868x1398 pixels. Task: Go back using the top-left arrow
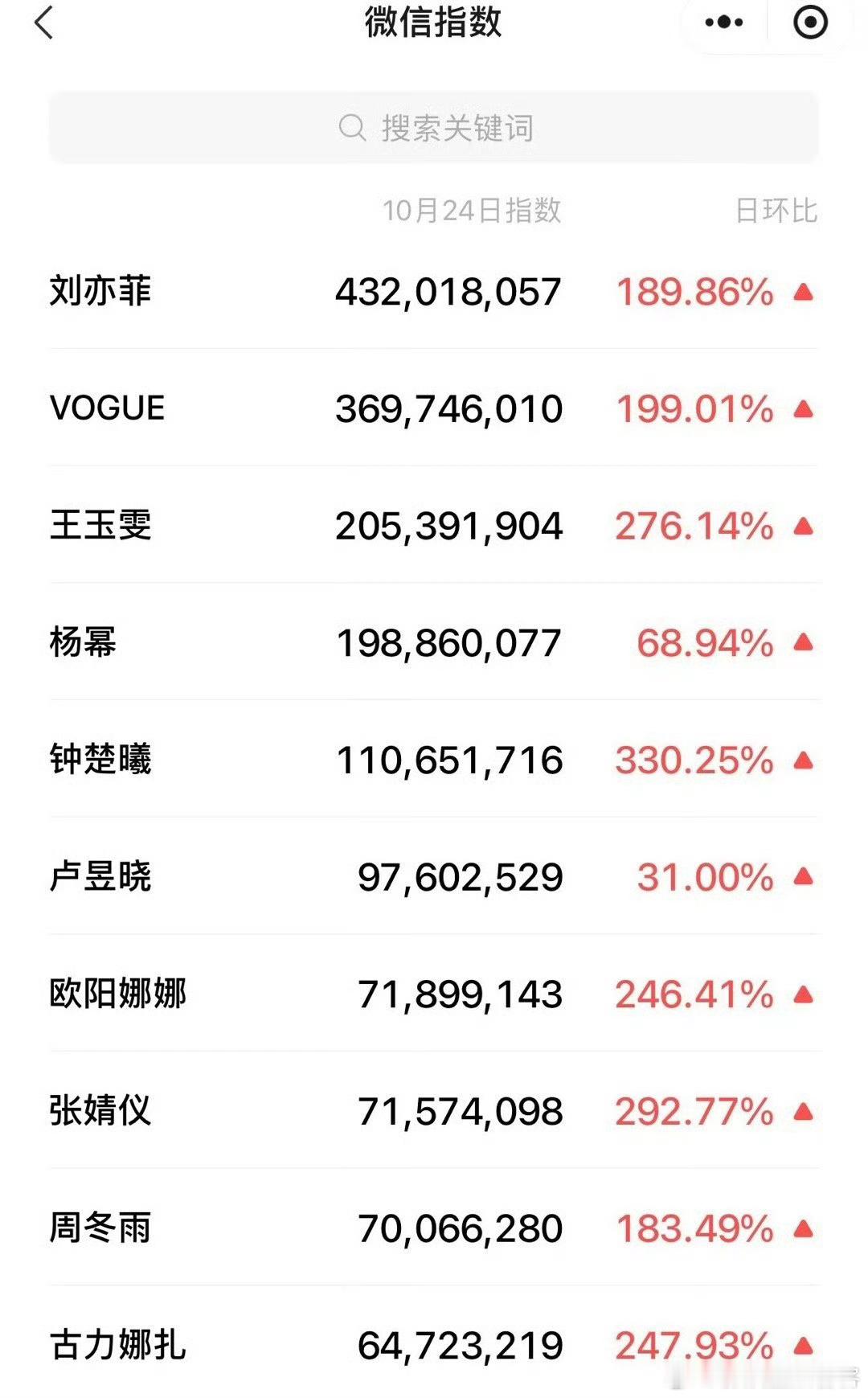44,23
